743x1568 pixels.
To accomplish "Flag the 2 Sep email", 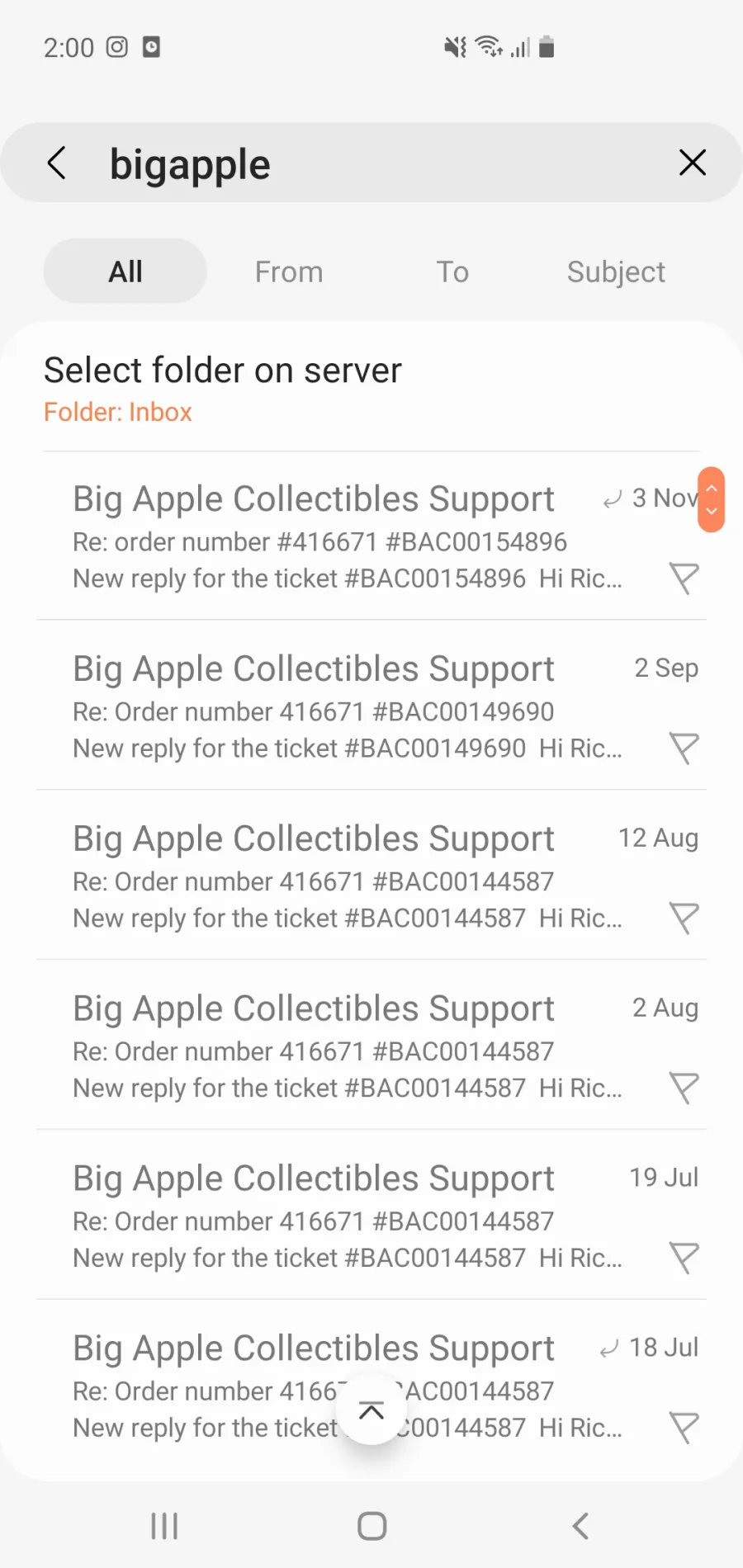I will 684,749.
